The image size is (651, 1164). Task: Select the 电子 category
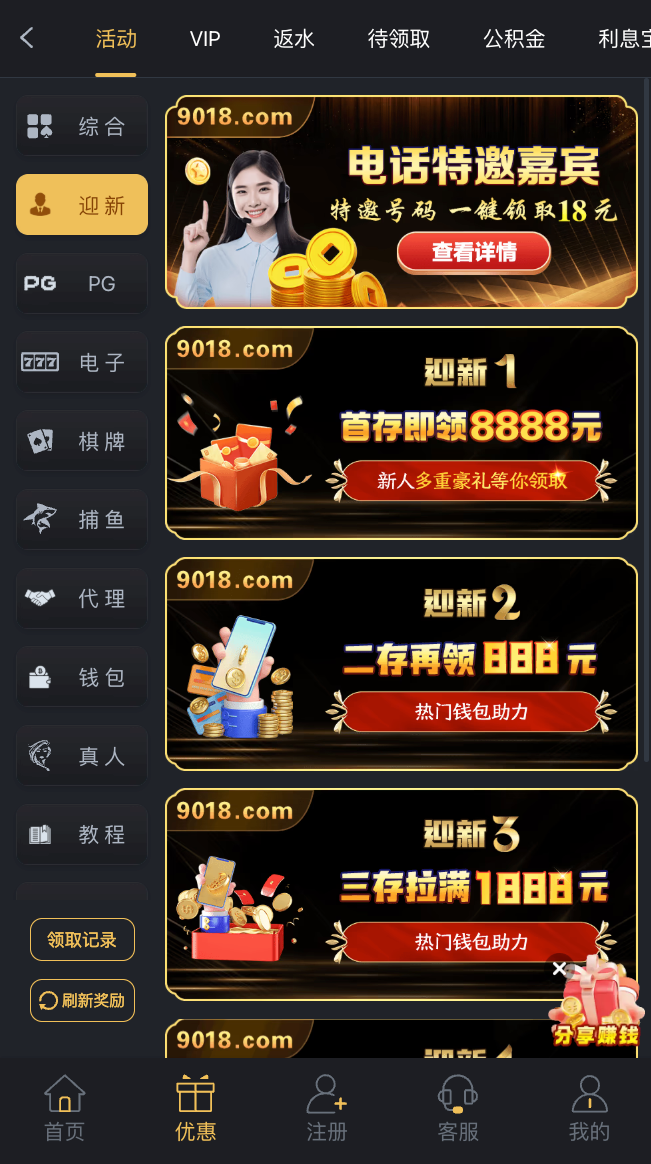82,362
